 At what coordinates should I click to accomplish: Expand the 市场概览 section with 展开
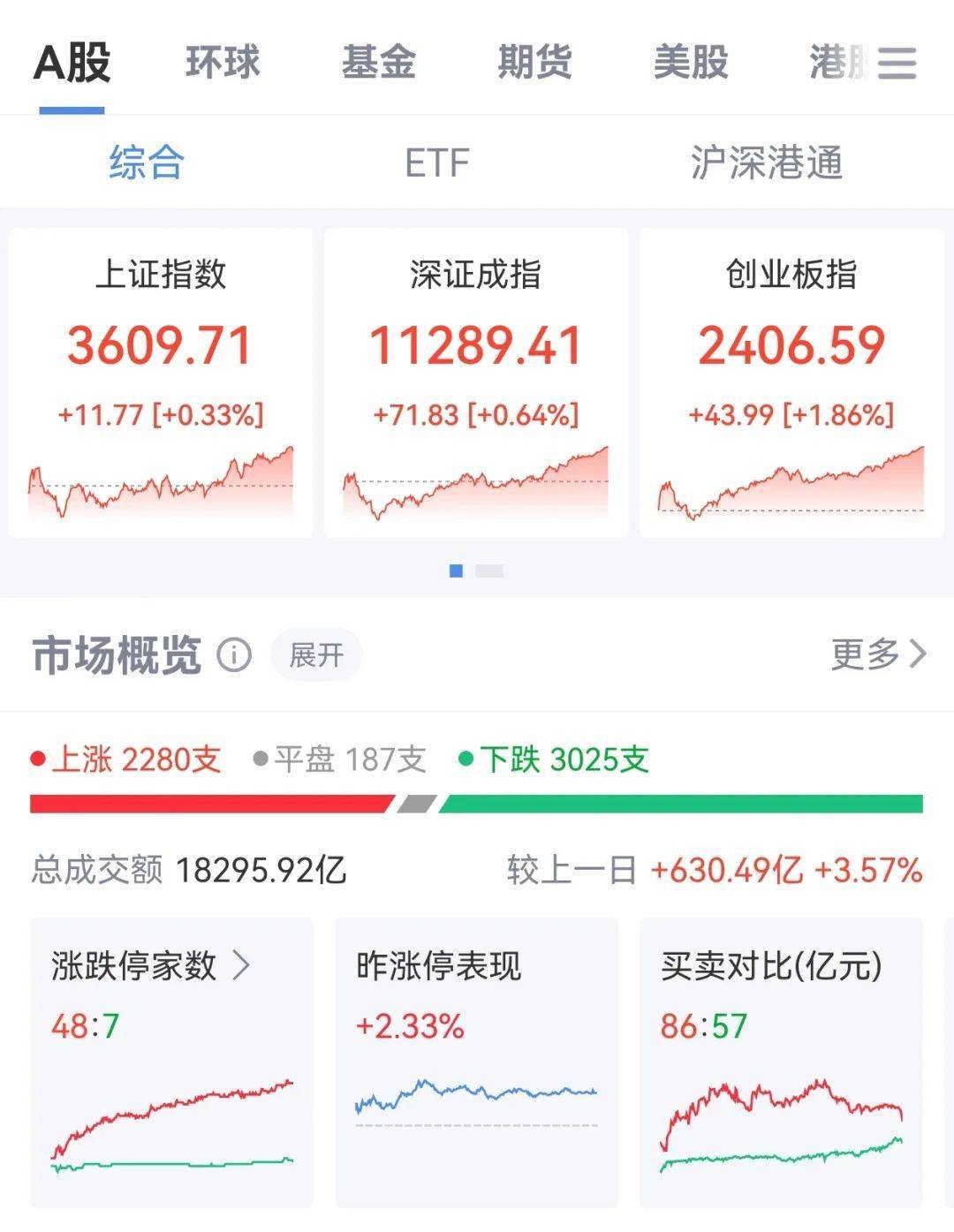(x=316, y=655)
